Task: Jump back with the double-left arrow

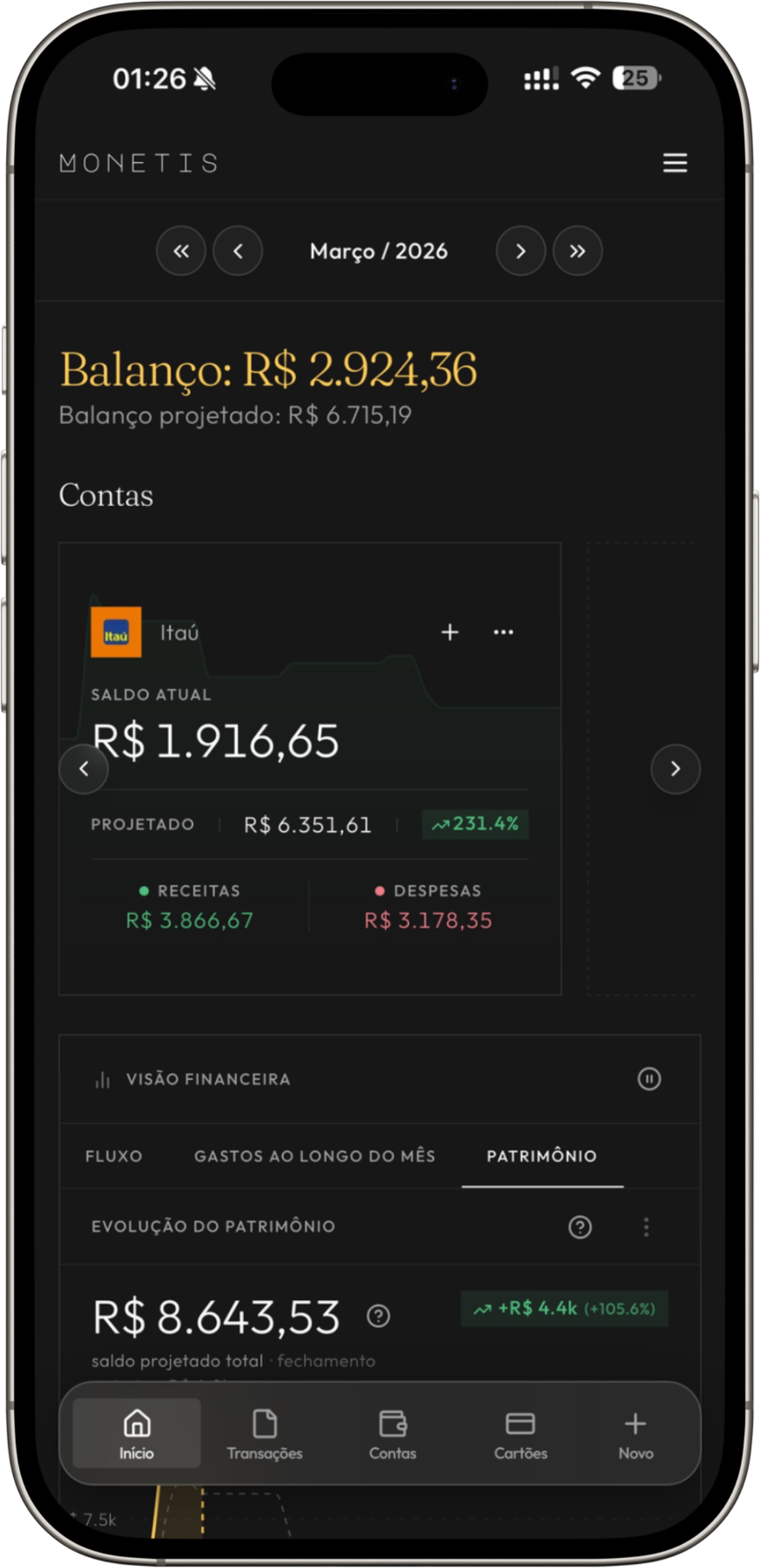Action: click(x=181, y=251)
